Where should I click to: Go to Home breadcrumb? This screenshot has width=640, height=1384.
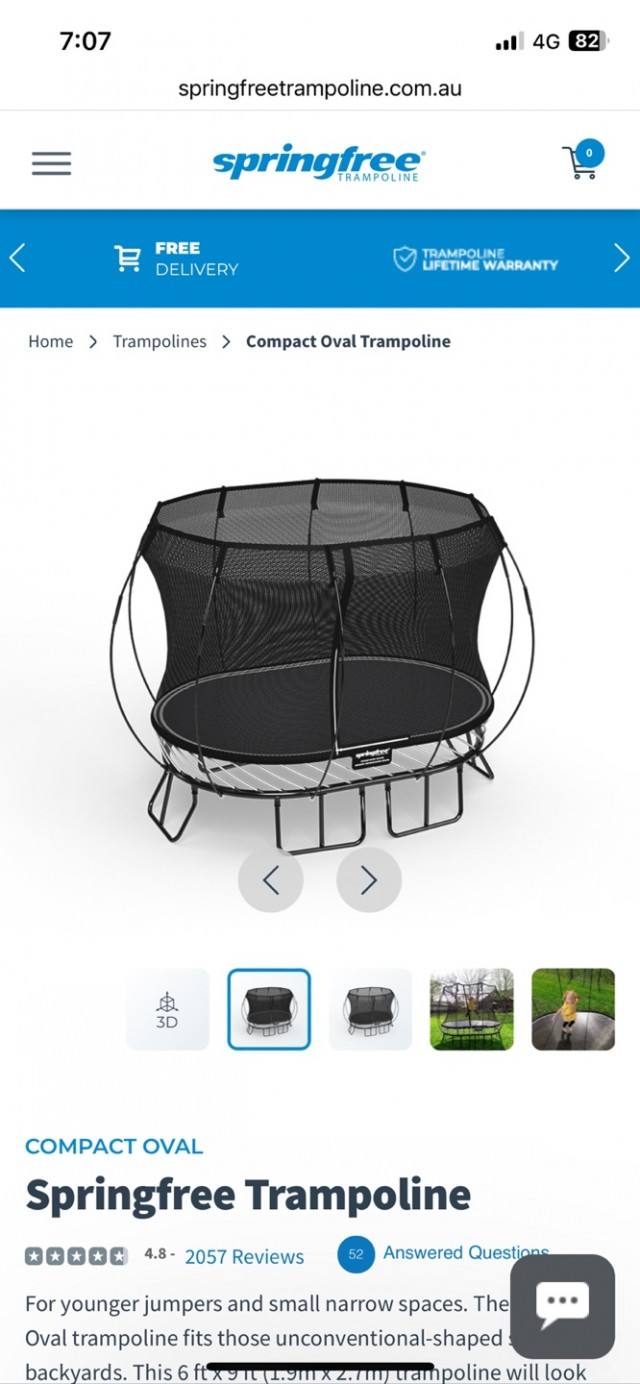coord(50,341)
